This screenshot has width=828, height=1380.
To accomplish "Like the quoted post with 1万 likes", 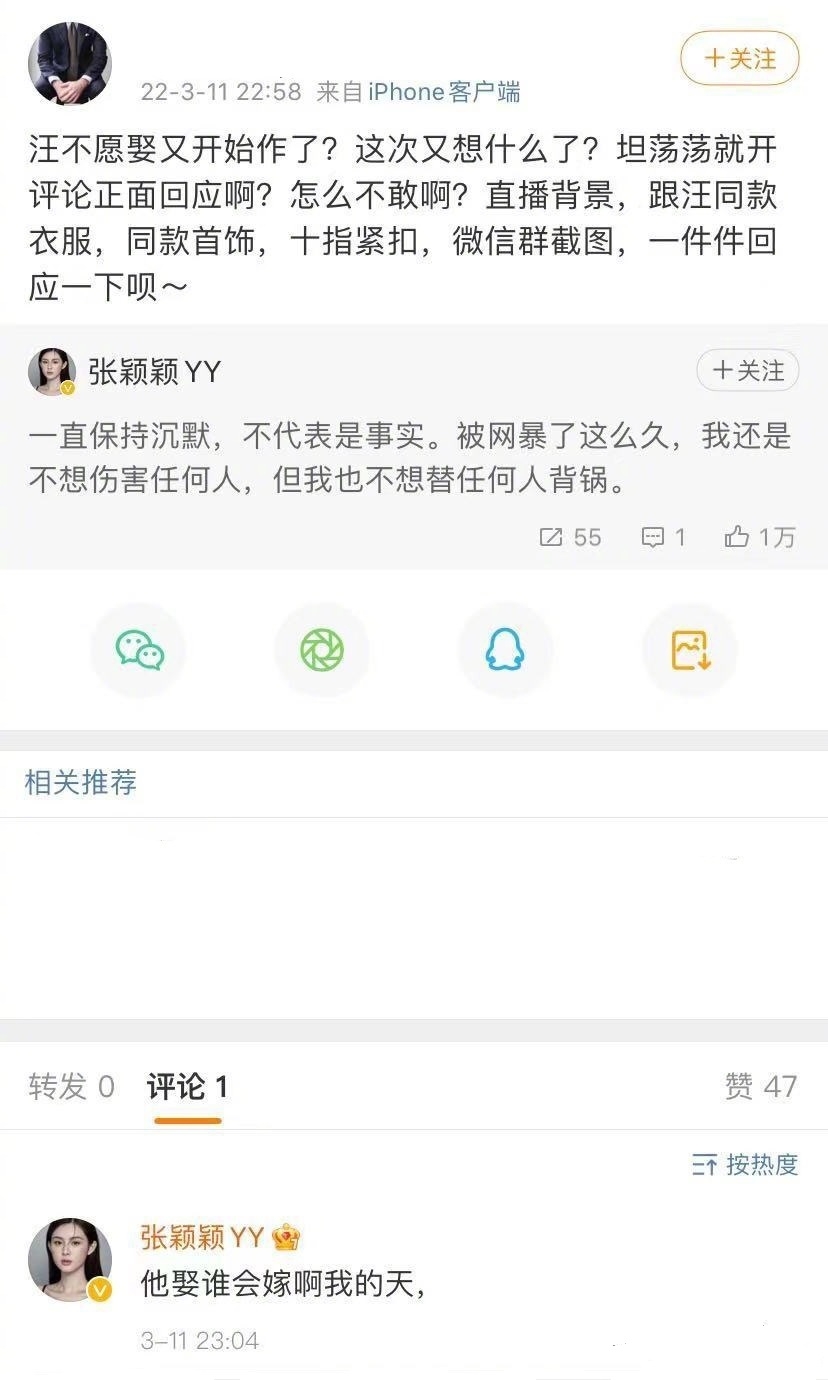I will [x=760, y=537].
